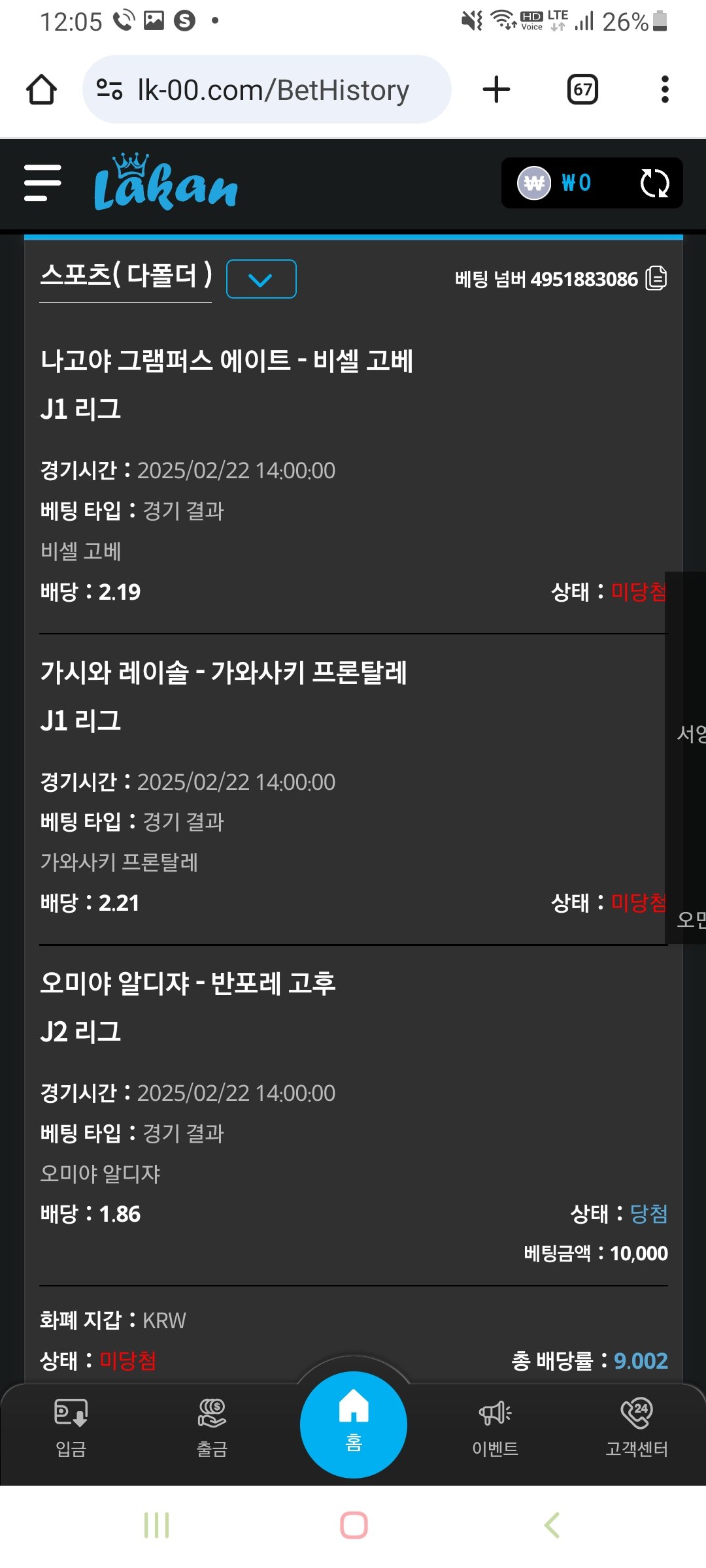
Task: Switch to the 홈 tab
Action: click(354, 1424)
